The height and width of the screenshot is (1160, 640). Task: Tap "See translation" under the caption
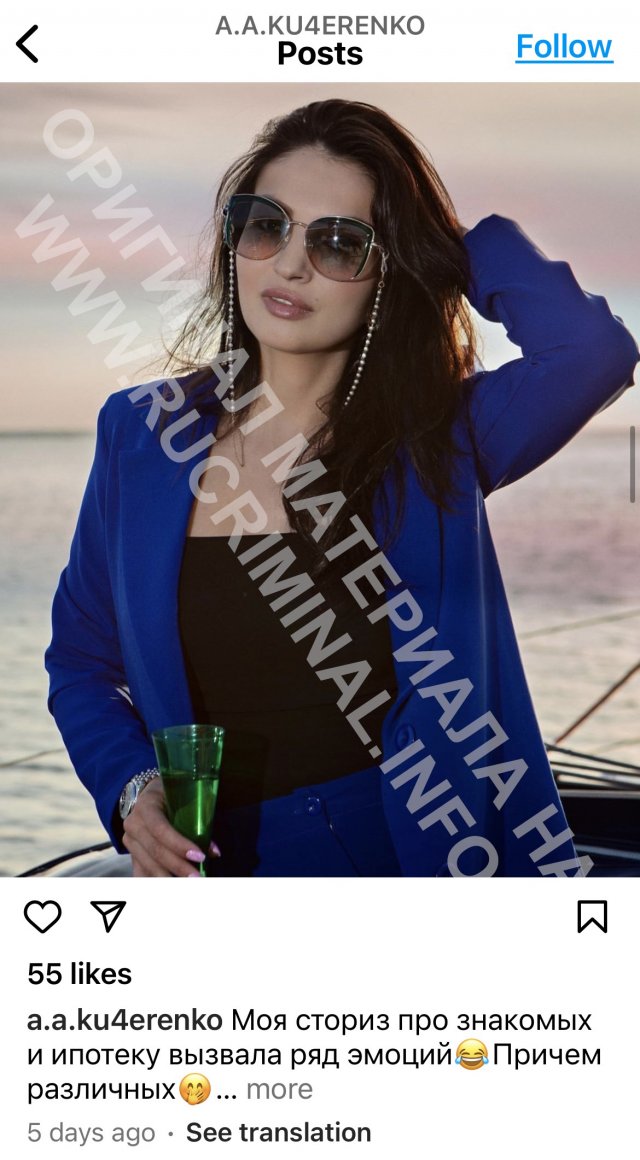click(x=278, y=1133)
